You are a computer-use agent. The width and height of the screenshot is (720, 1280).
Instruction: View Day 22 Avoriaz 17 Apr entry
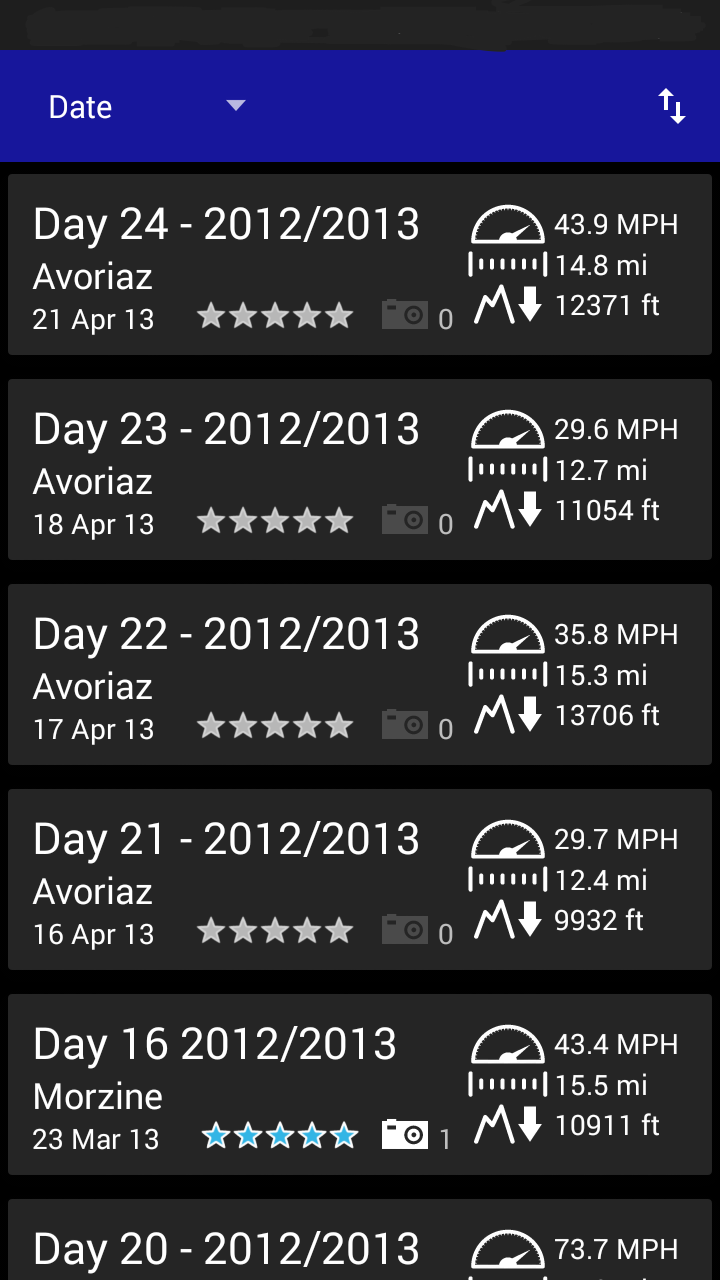click(360, 675)
